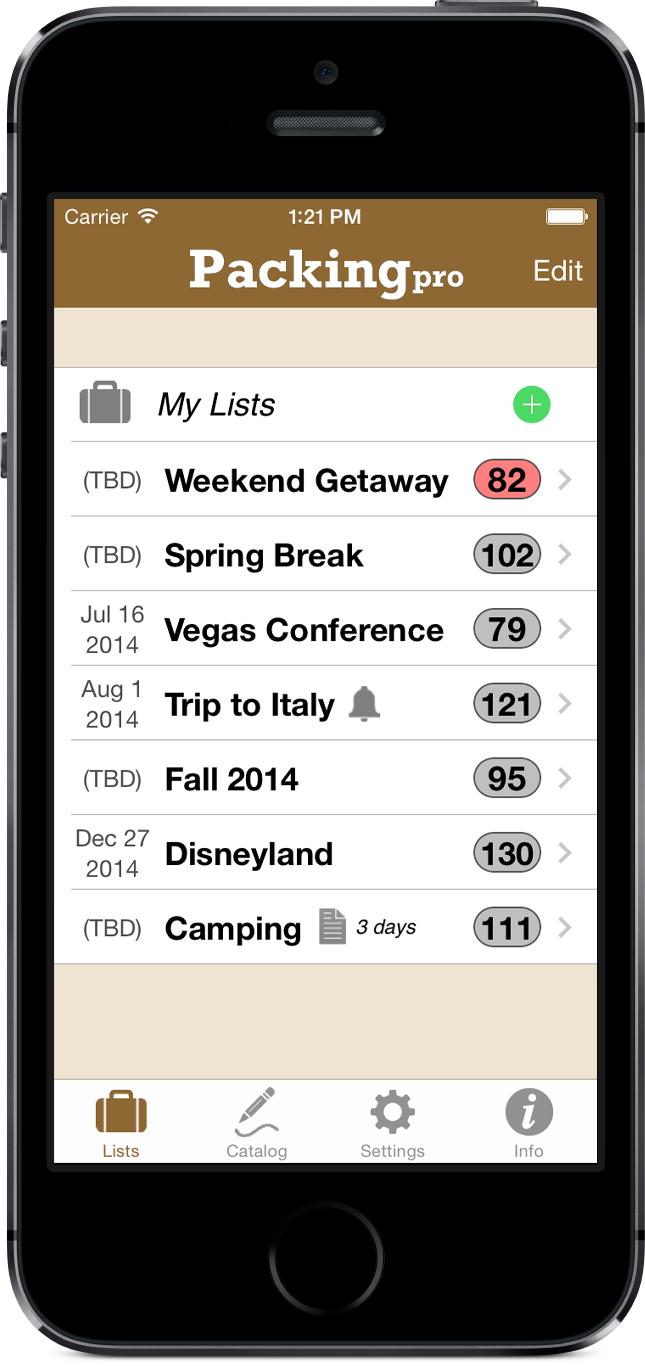Switch to the Catalog tab

pyautogui.click(x=257, y=1122)
